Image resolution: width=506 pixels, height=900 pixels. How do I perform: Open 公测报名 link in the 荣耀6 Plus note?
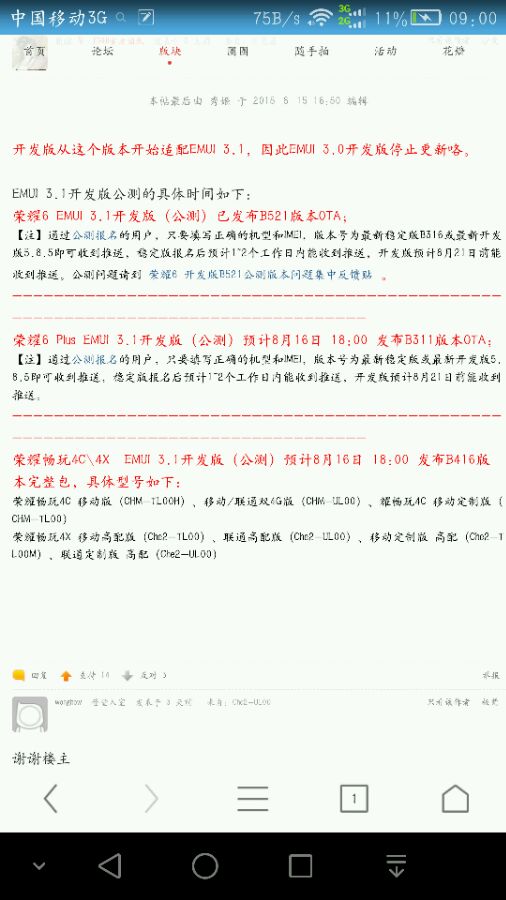[95, 360]
